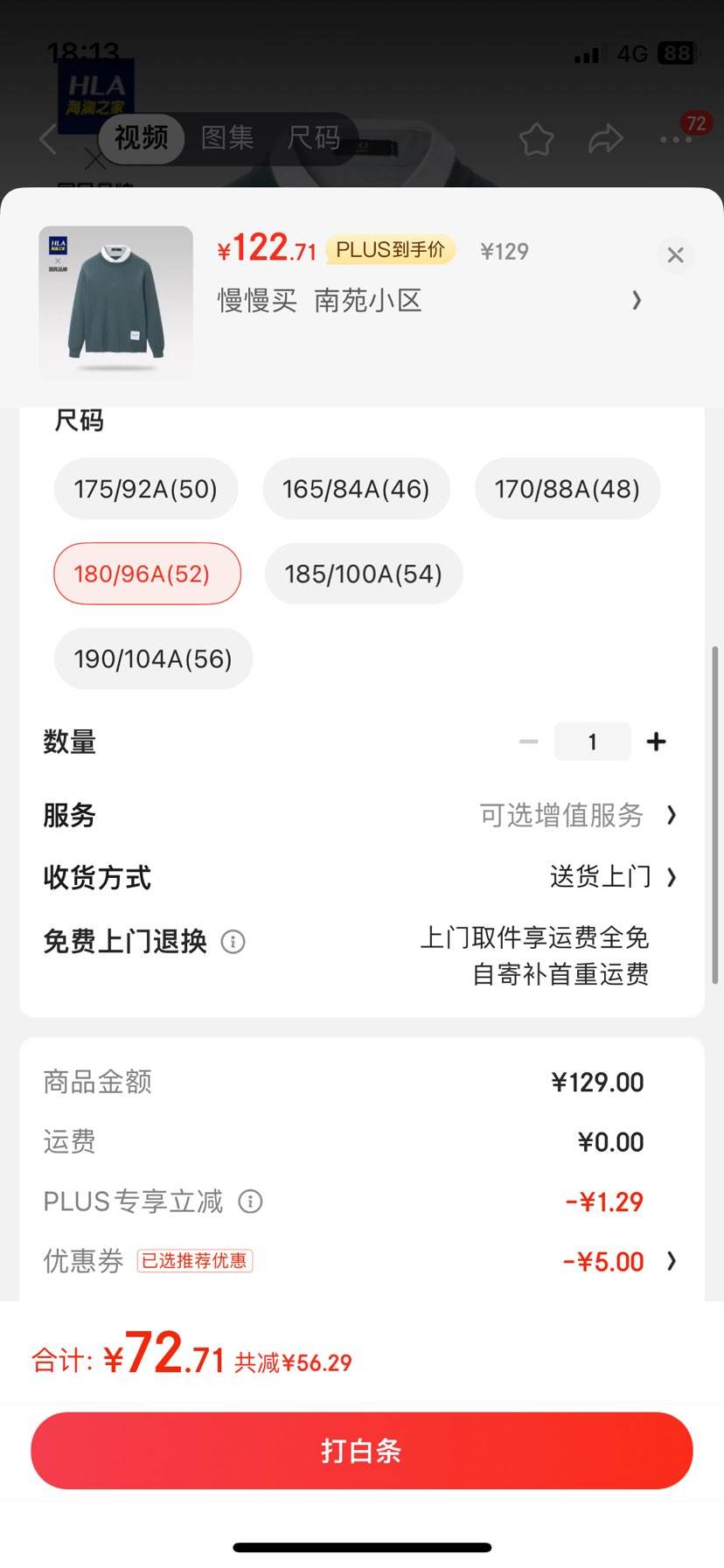Close the product options sheet
Image resolution: width=724 pixels, height=1568 pixels.
point(675,255)
